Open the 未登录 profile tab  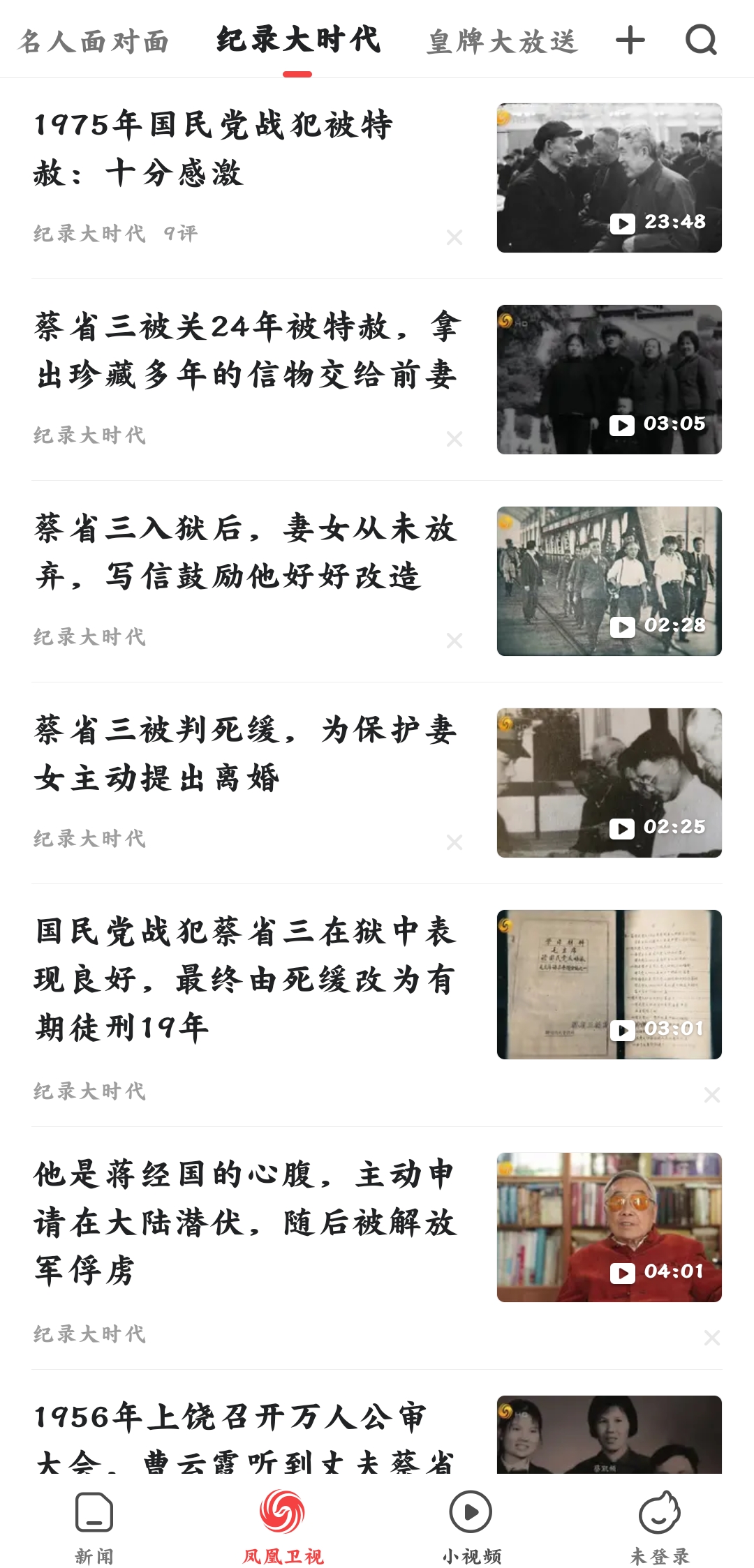coord(660,1526)
